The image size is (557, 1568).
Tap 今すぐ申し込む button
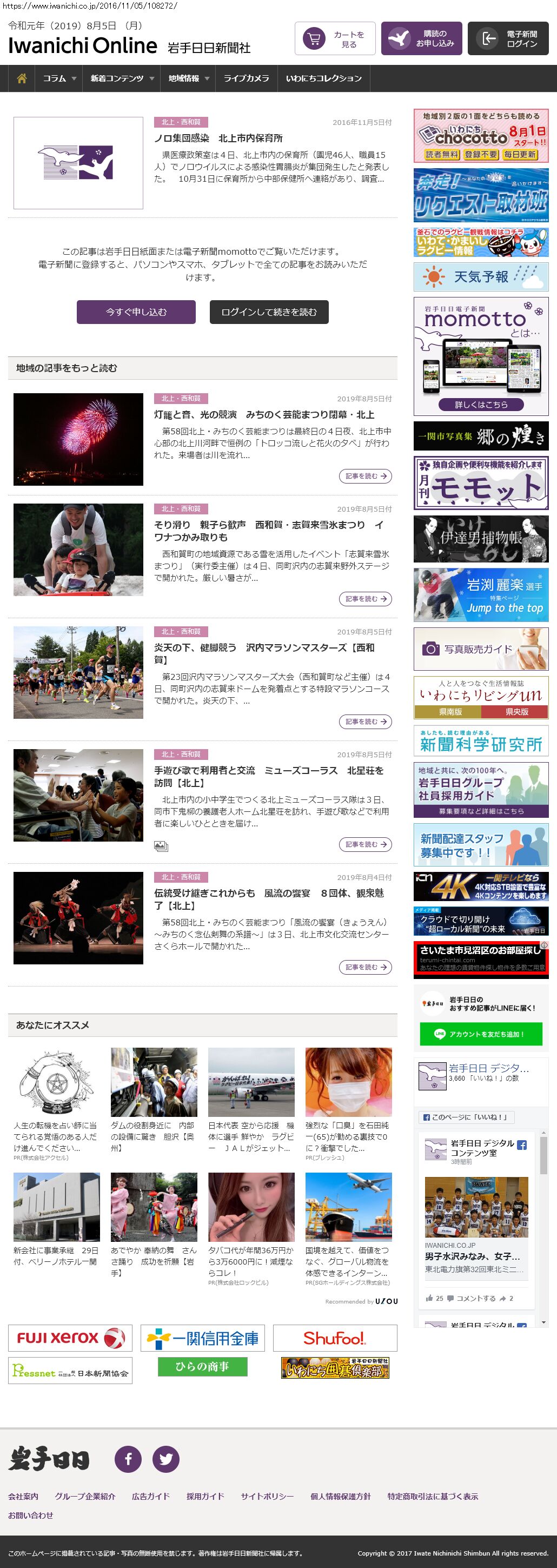[136, 312]
